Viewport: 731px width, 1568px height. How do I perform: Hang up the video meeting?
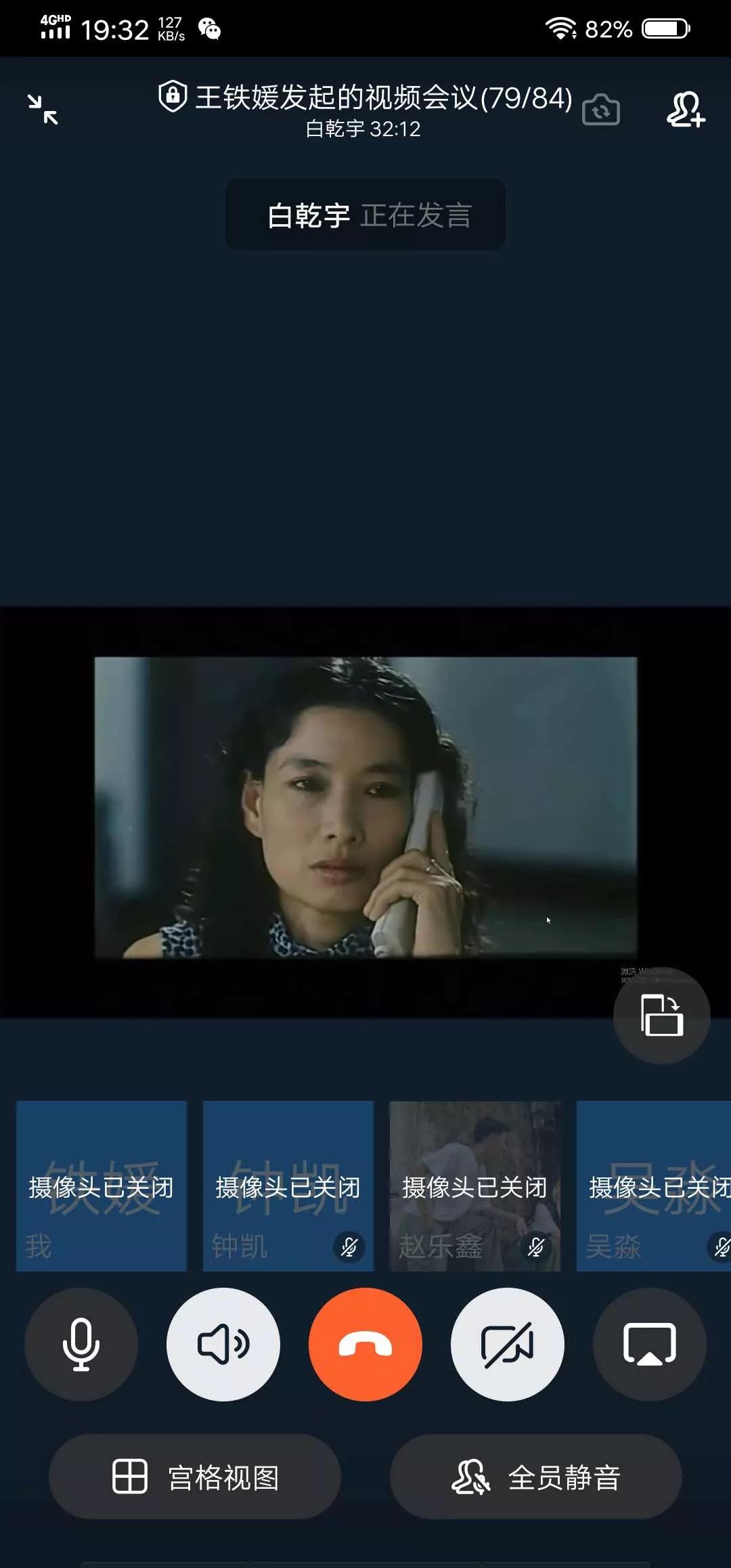[365, 1344]
